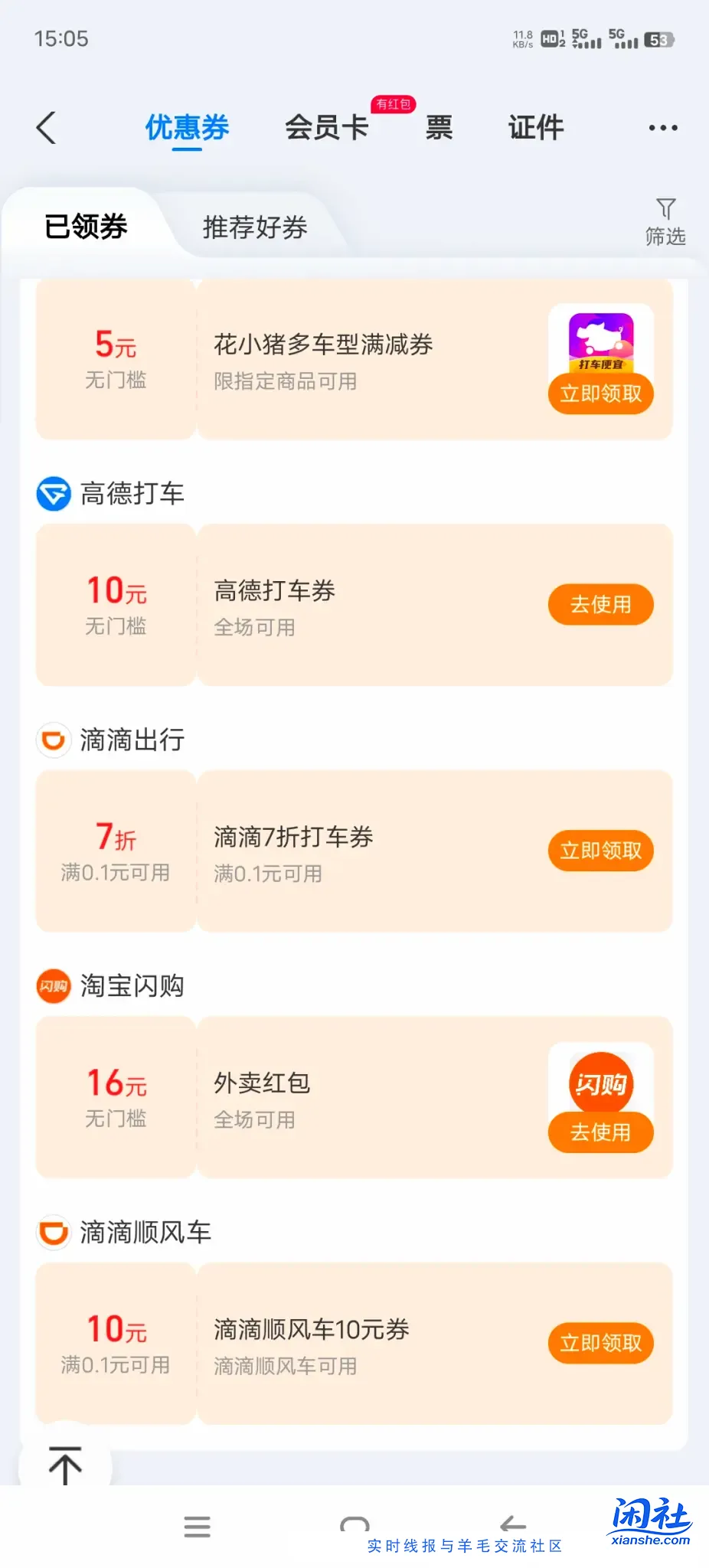The height and width of the screenshot is (1568, 709).
Task: Go back using the top-left arrow
Action: 47,127
